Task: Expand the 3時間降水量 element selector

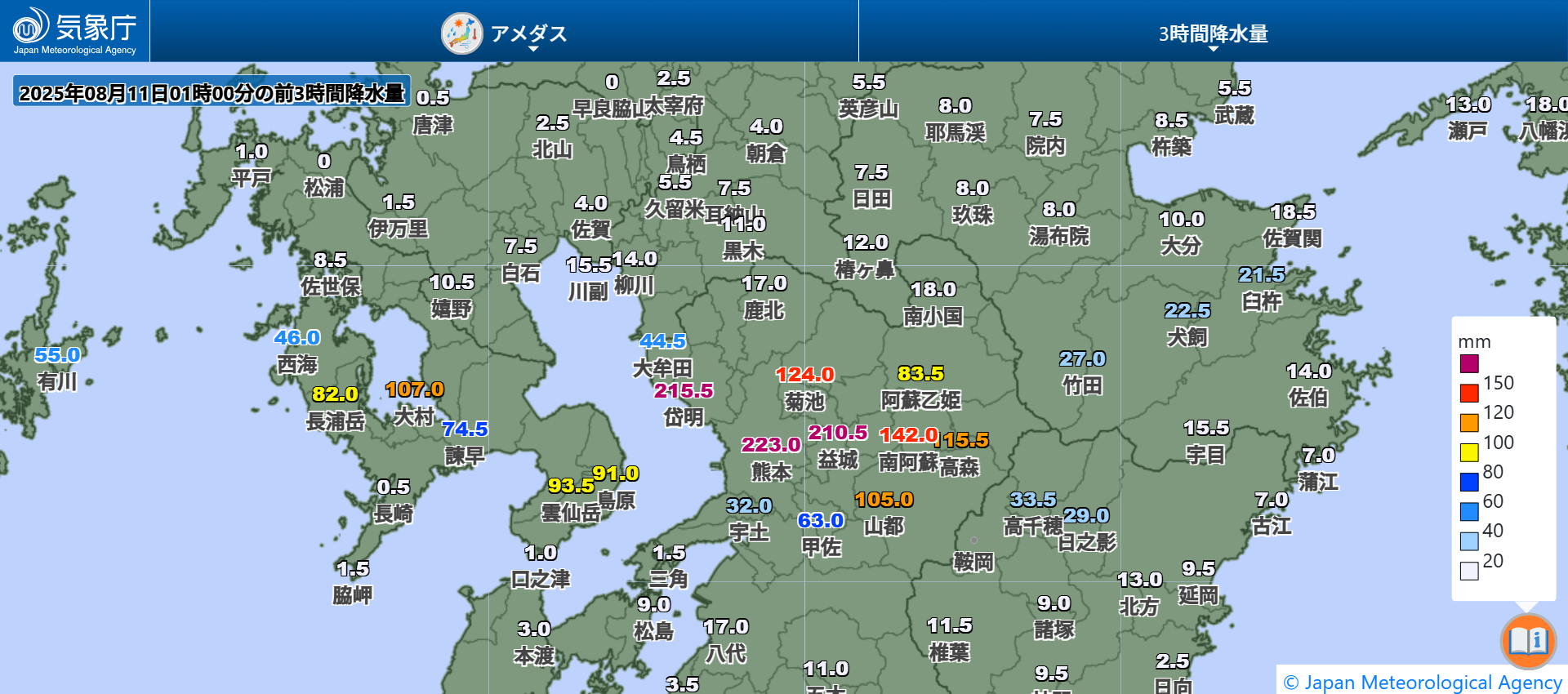Action: pos(1213,34)
